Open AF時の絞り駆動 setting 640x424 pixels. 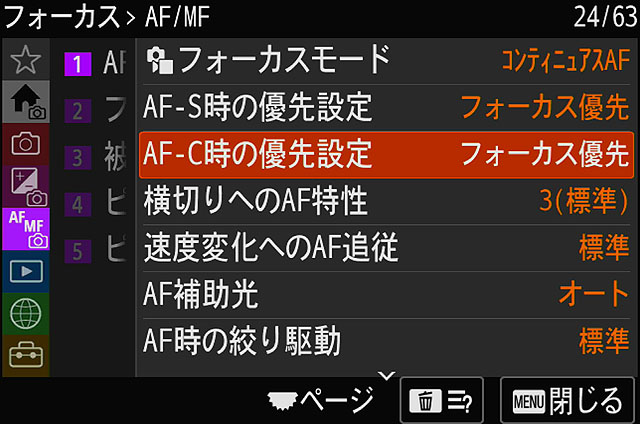pyautogui.click(x=385, y=341)
